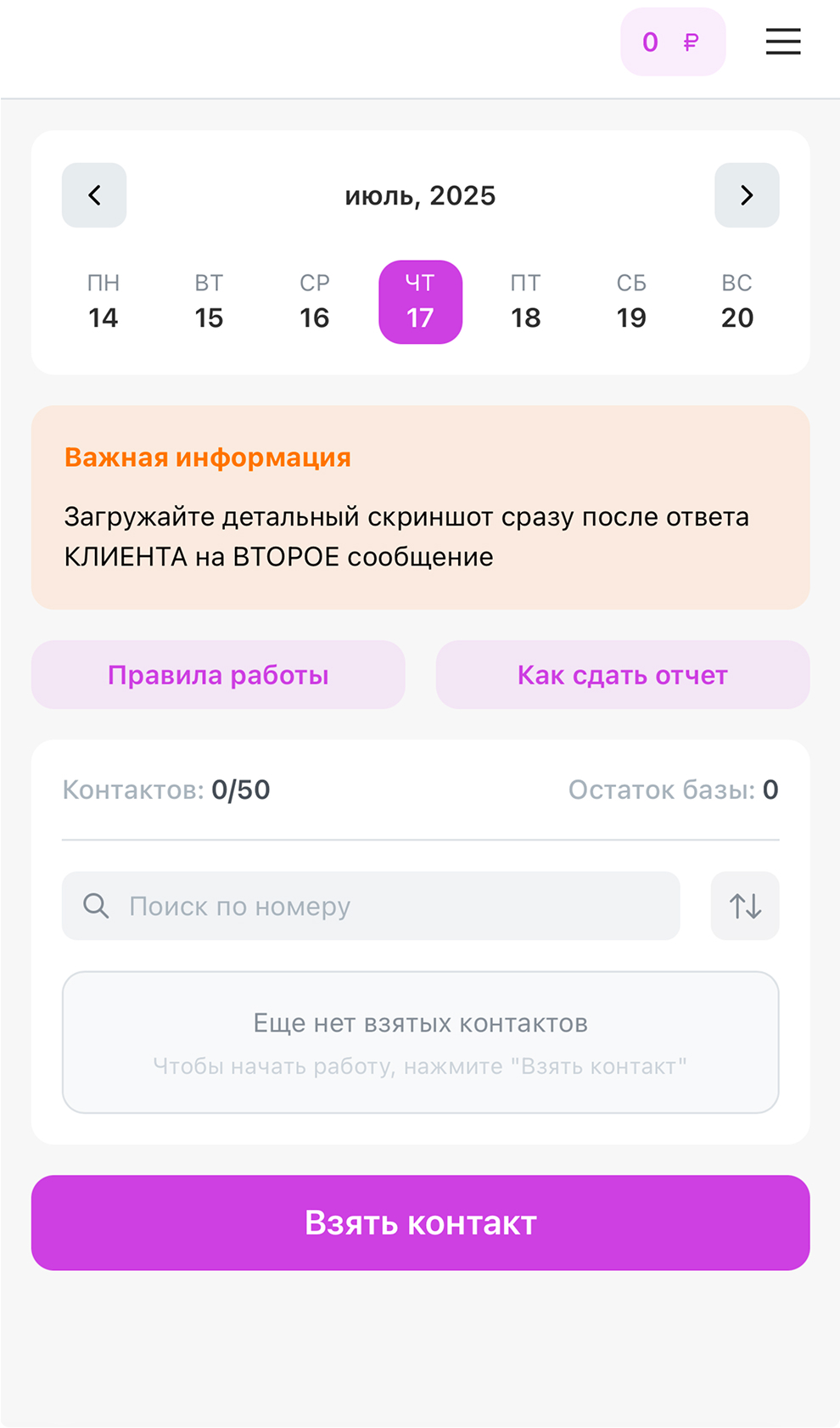Go to the next week
This screenshot has width=840, height=1428.
click(x=747, y=195)
